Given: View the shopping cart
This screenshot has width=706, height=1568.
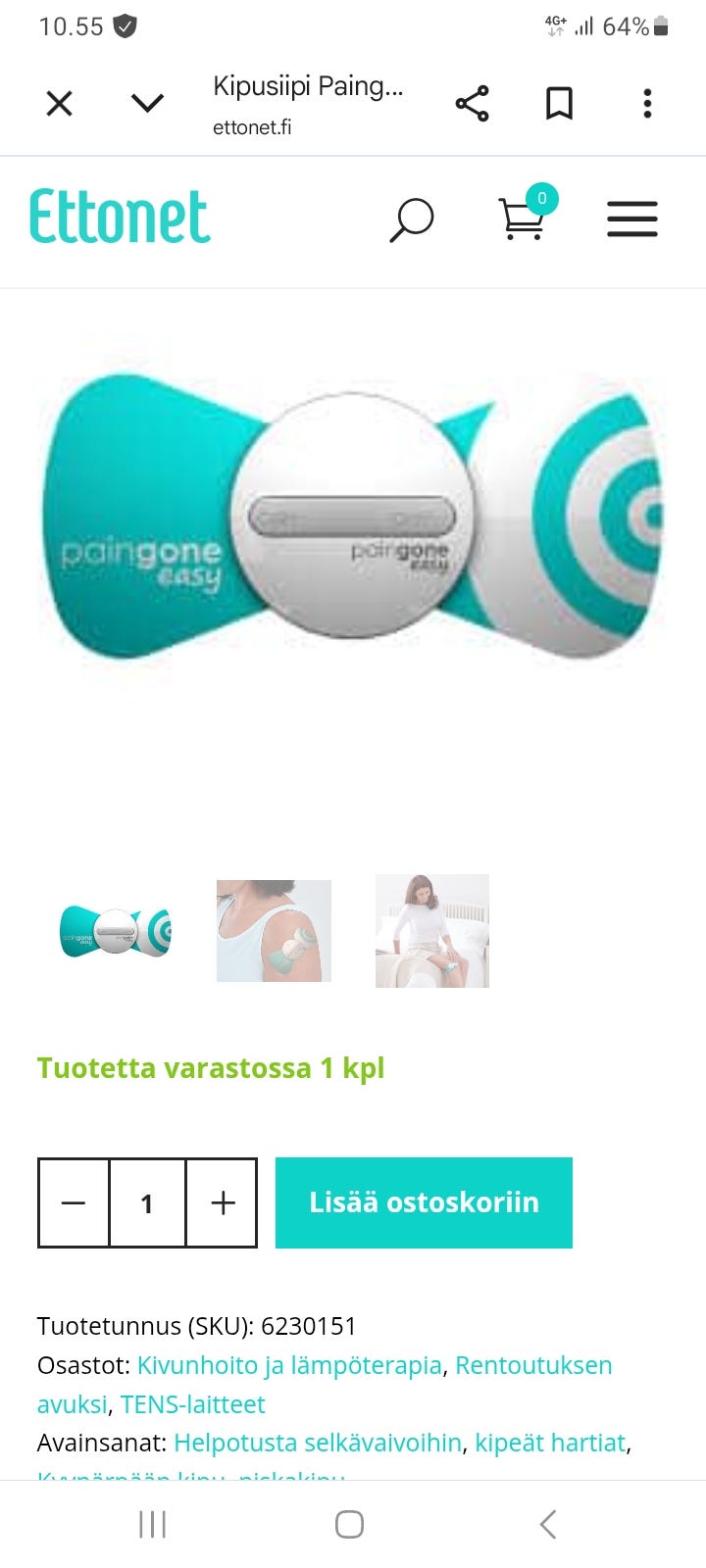Looking at the screenshot, I should tap(524, 221).
